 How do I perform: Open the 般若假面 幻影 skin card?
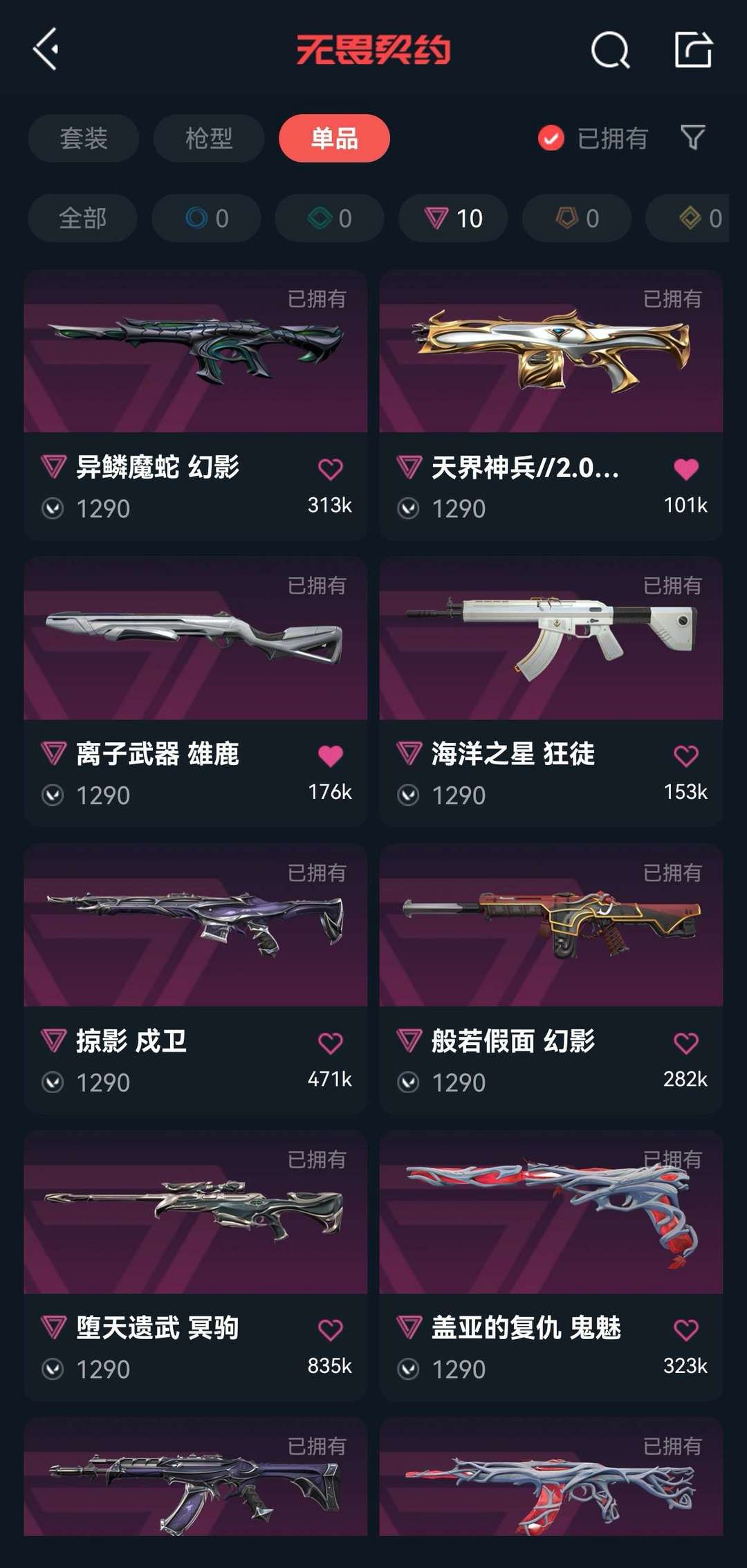551,927
